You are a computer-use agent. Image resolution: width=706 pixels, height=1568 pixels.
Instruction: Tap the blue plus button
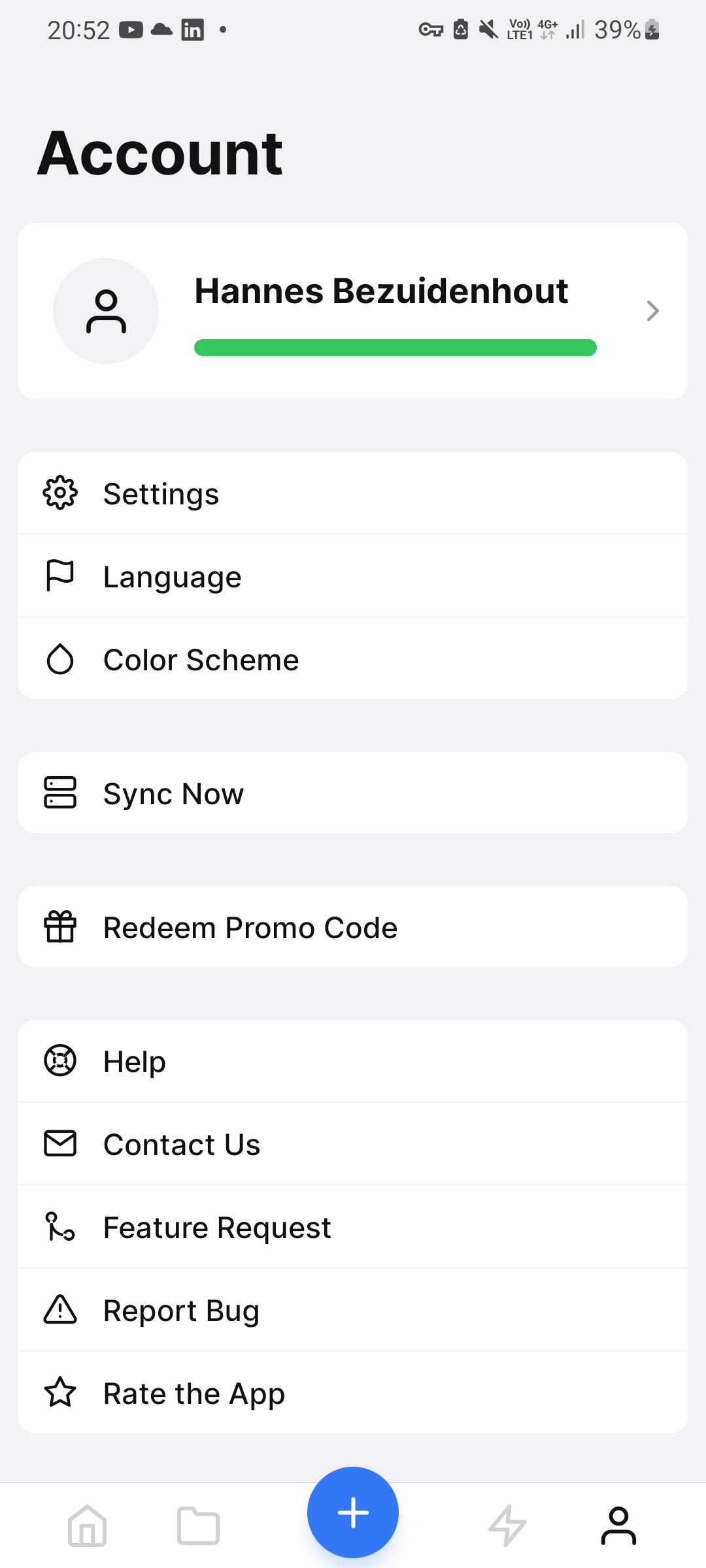(353, 1512)
